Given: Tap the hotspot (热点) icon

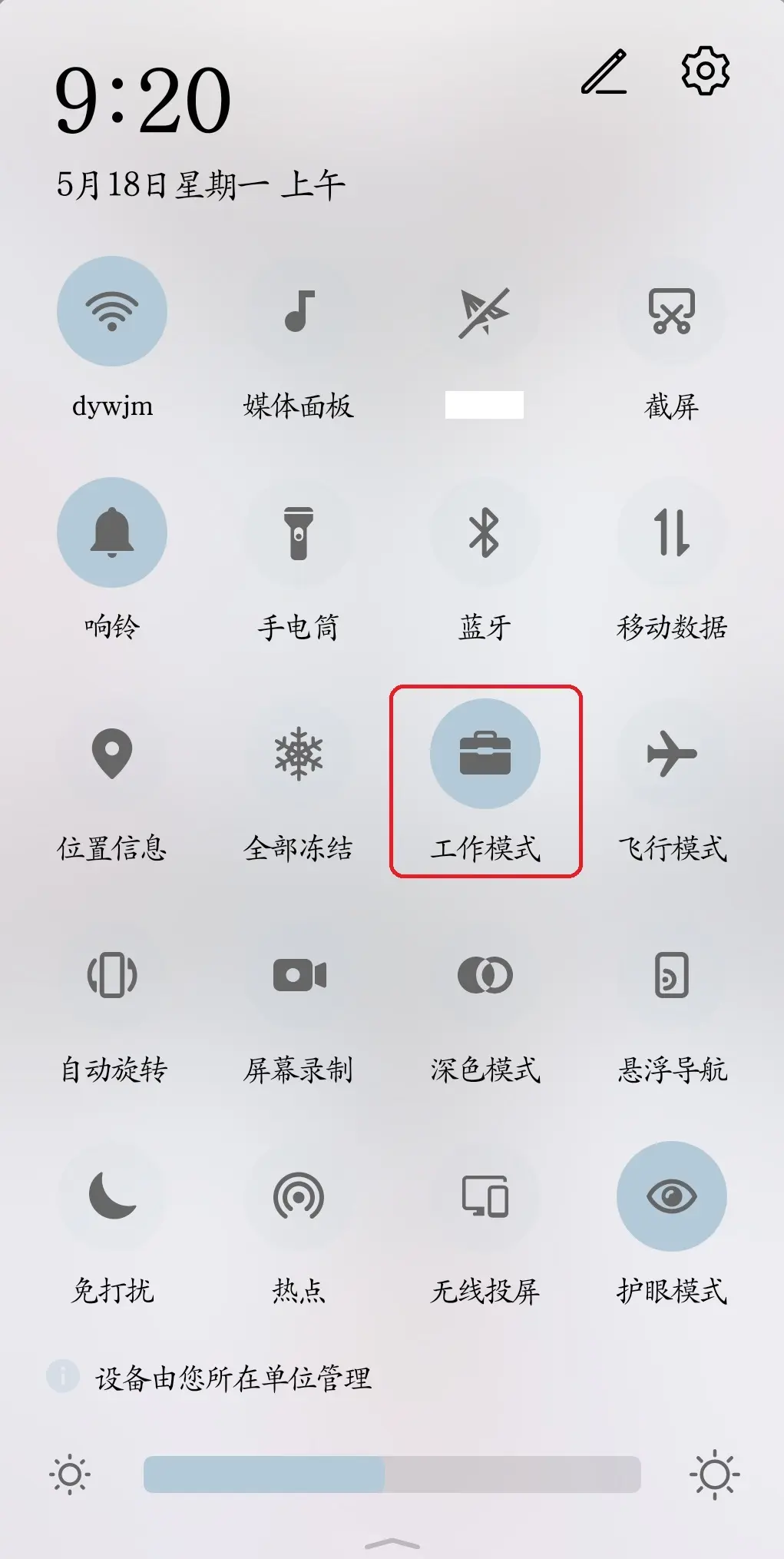Looking at the screenshot, I should pyautogui.click(x=300, y=1196).
